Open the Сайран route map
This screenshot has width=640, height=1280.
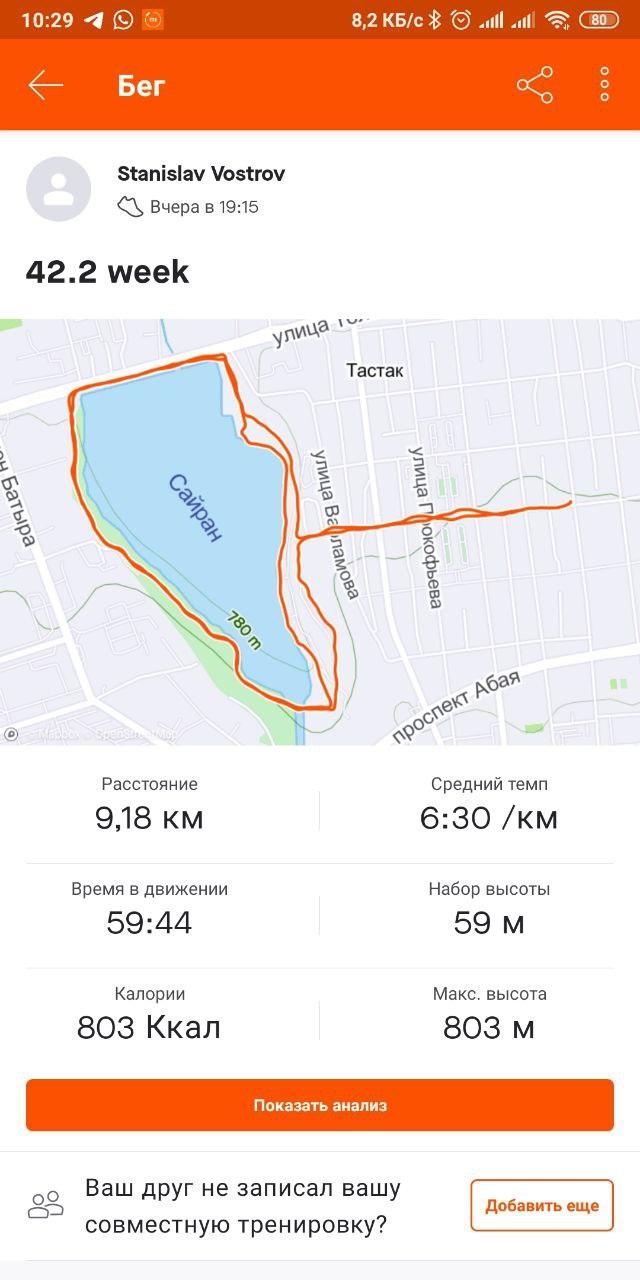pos(320,532)
